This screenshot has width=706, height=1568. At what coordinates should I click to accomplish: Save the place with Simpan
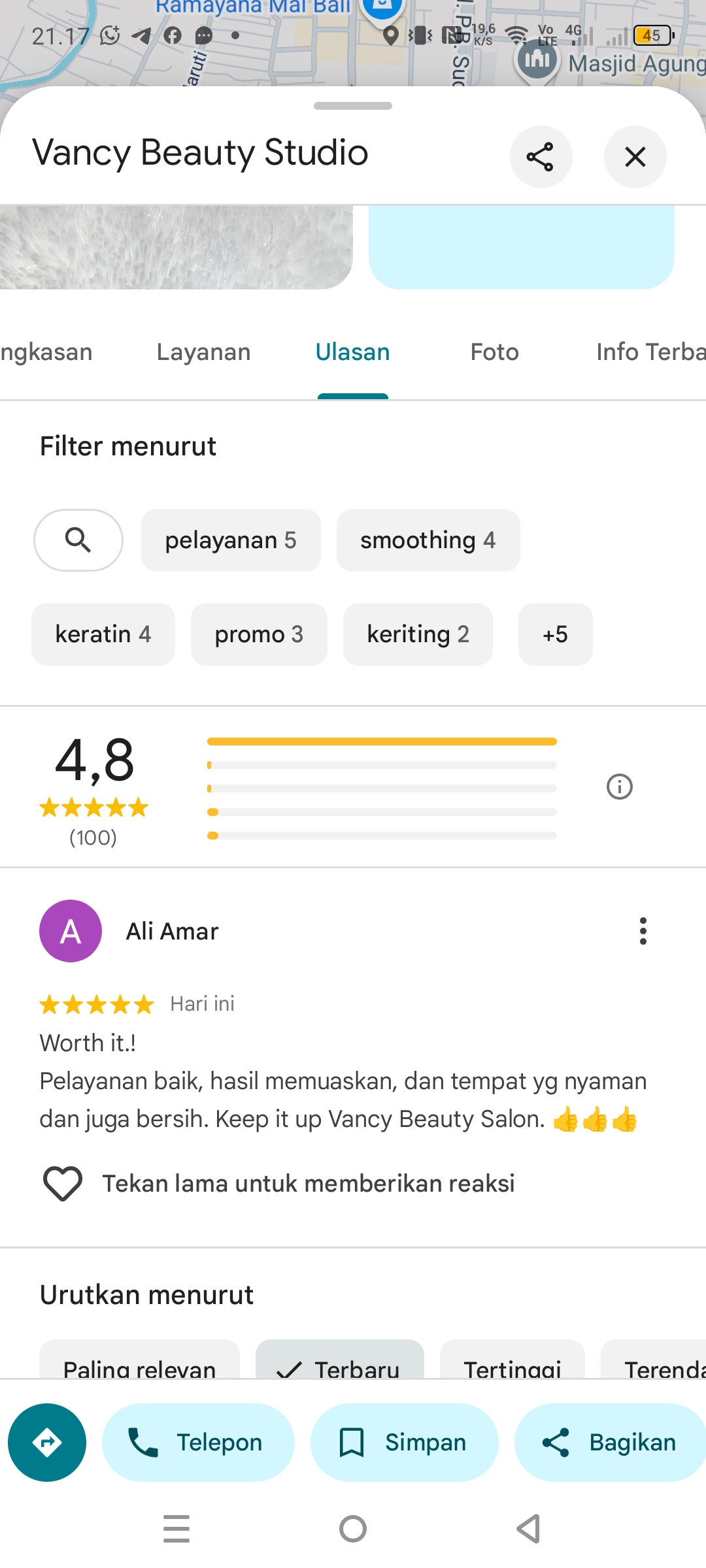404,1443
